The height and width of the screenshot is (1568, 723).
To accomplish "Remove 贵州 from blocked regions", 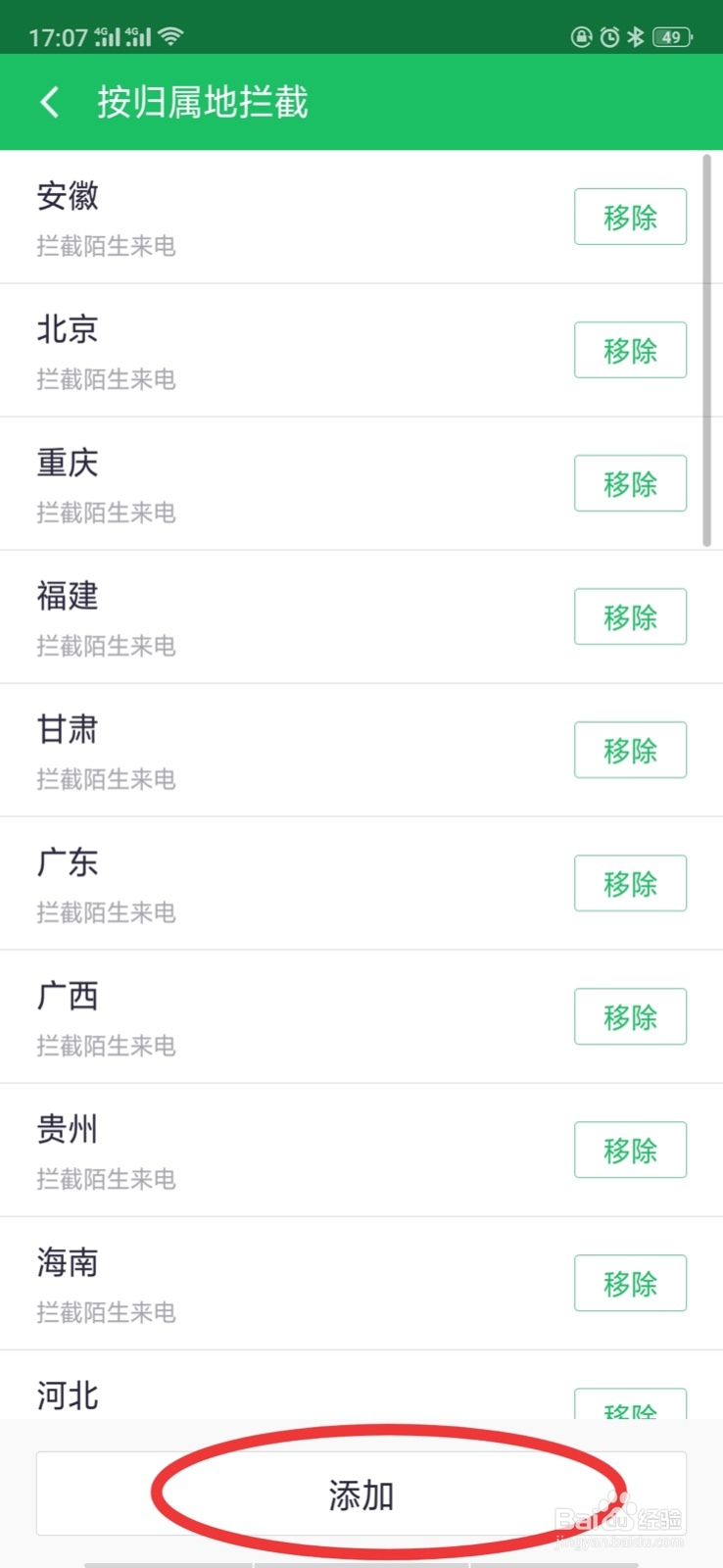I will (630, 1150).
